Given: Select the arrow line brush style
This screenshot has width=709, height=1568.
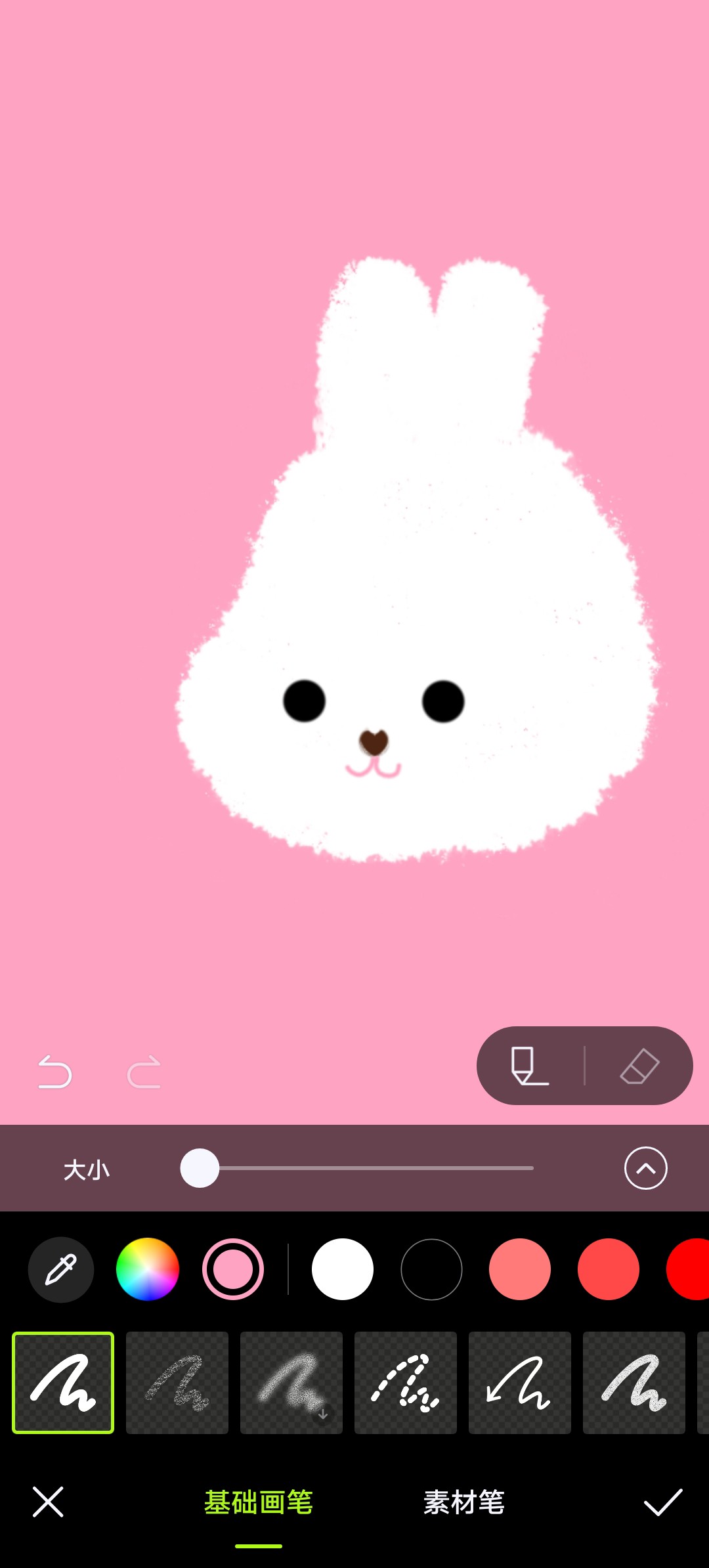Looking at the screenshot, I should tap(520, 1383).
